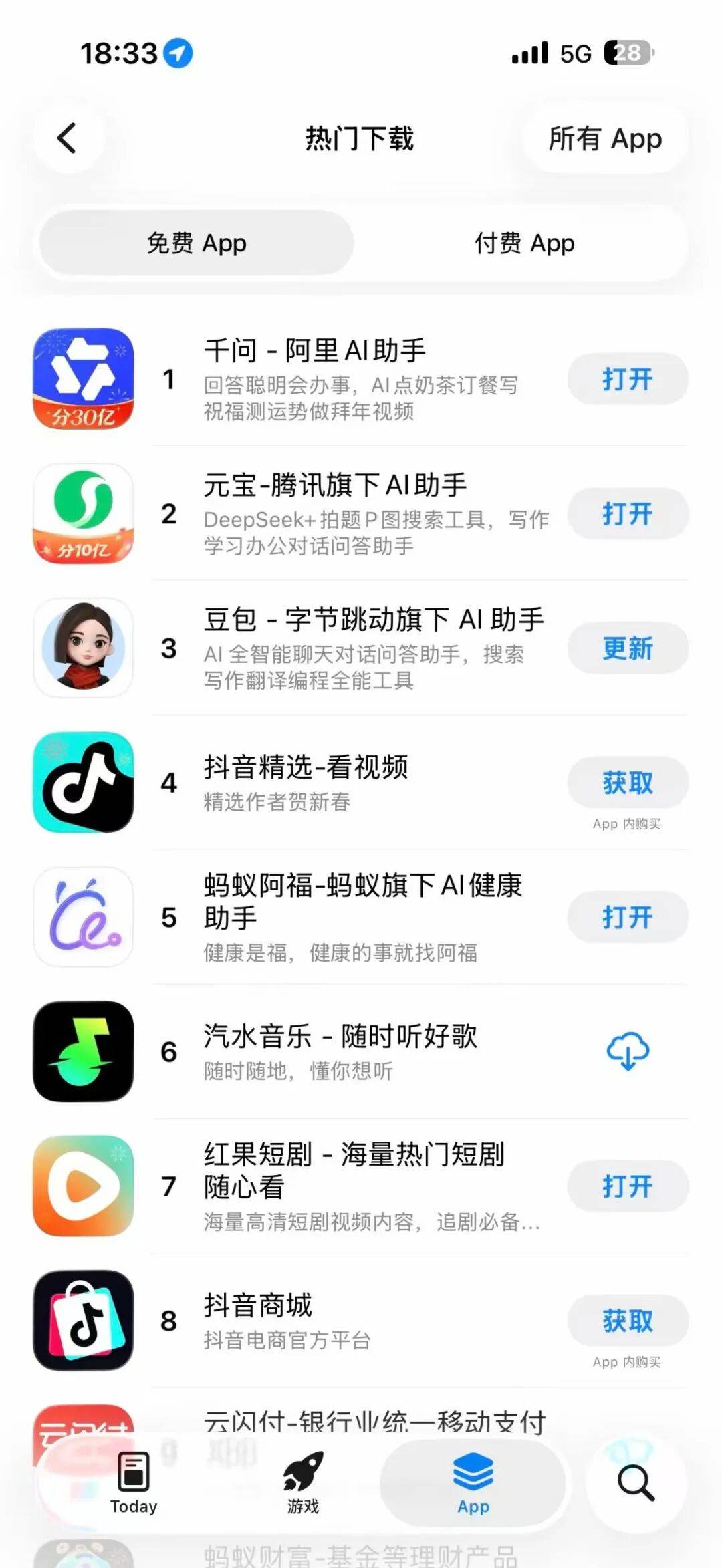This screenshot has width=722, height=1568.
Task: Tap 打开 for 元宝-腾讯旗下 AI 助手
Action: [627, 514]
